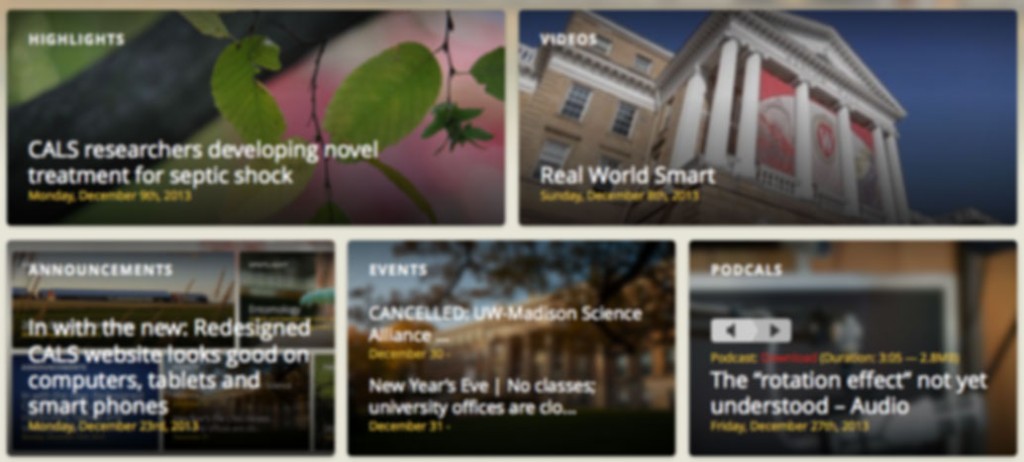This screenshot has height=462, width=1024.
Task: Read the redesigned CALS website announcement
Action: [x=169, y=367]
